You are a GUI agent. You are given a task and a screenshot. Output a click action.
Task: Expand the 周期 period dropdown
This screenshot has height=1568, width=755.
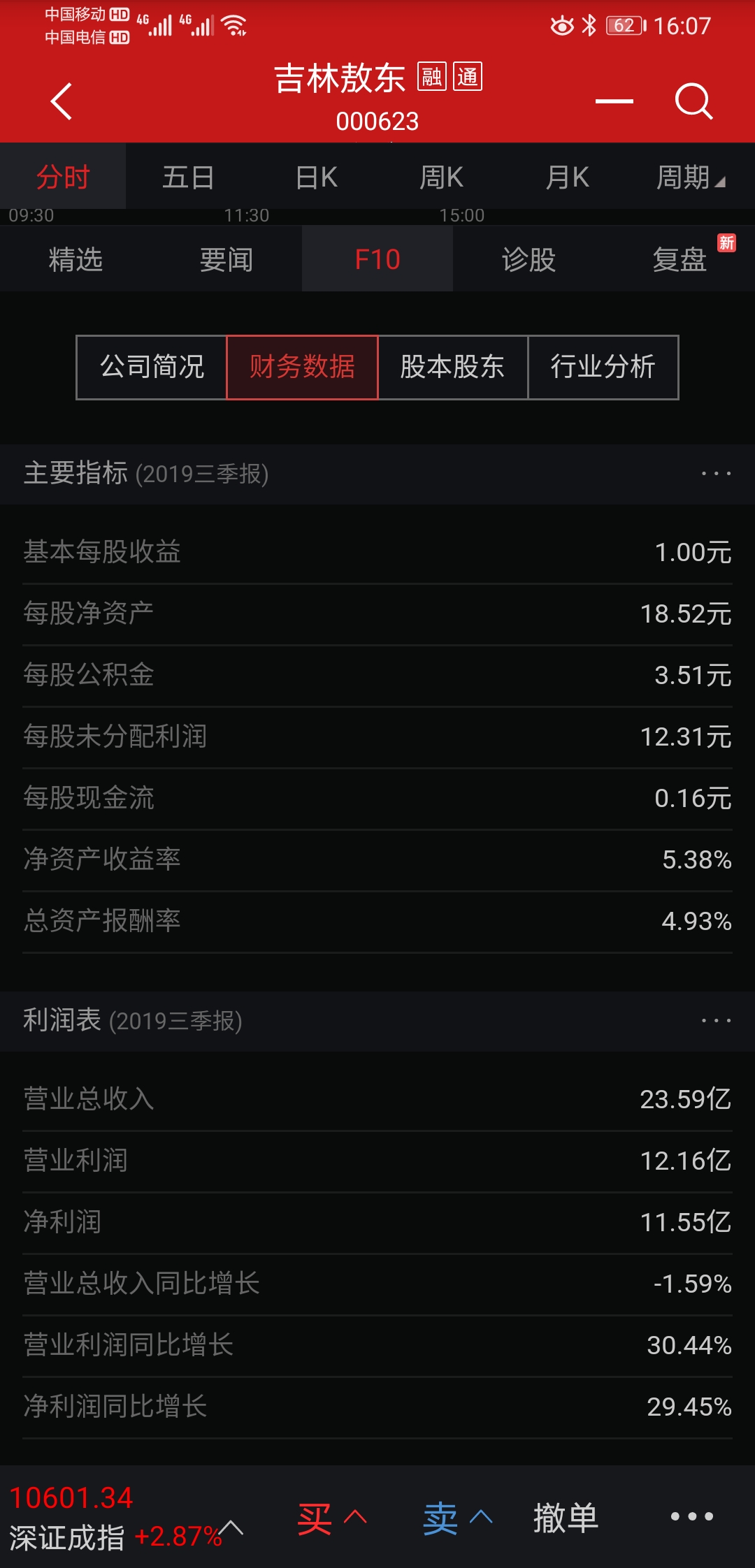[x=690, y=177]
